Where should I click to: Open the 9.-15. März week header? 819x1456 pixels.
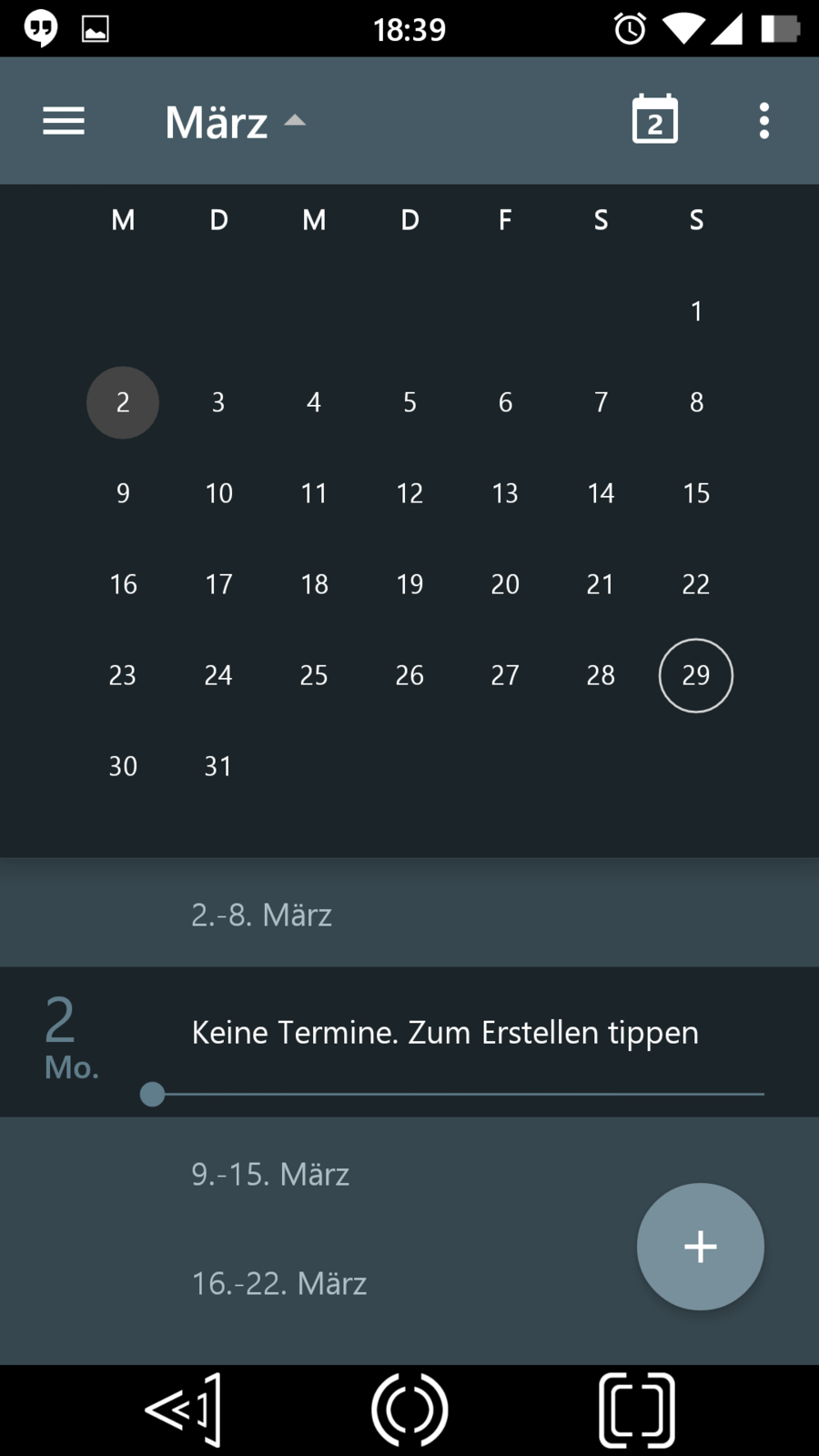point(270,1174)
